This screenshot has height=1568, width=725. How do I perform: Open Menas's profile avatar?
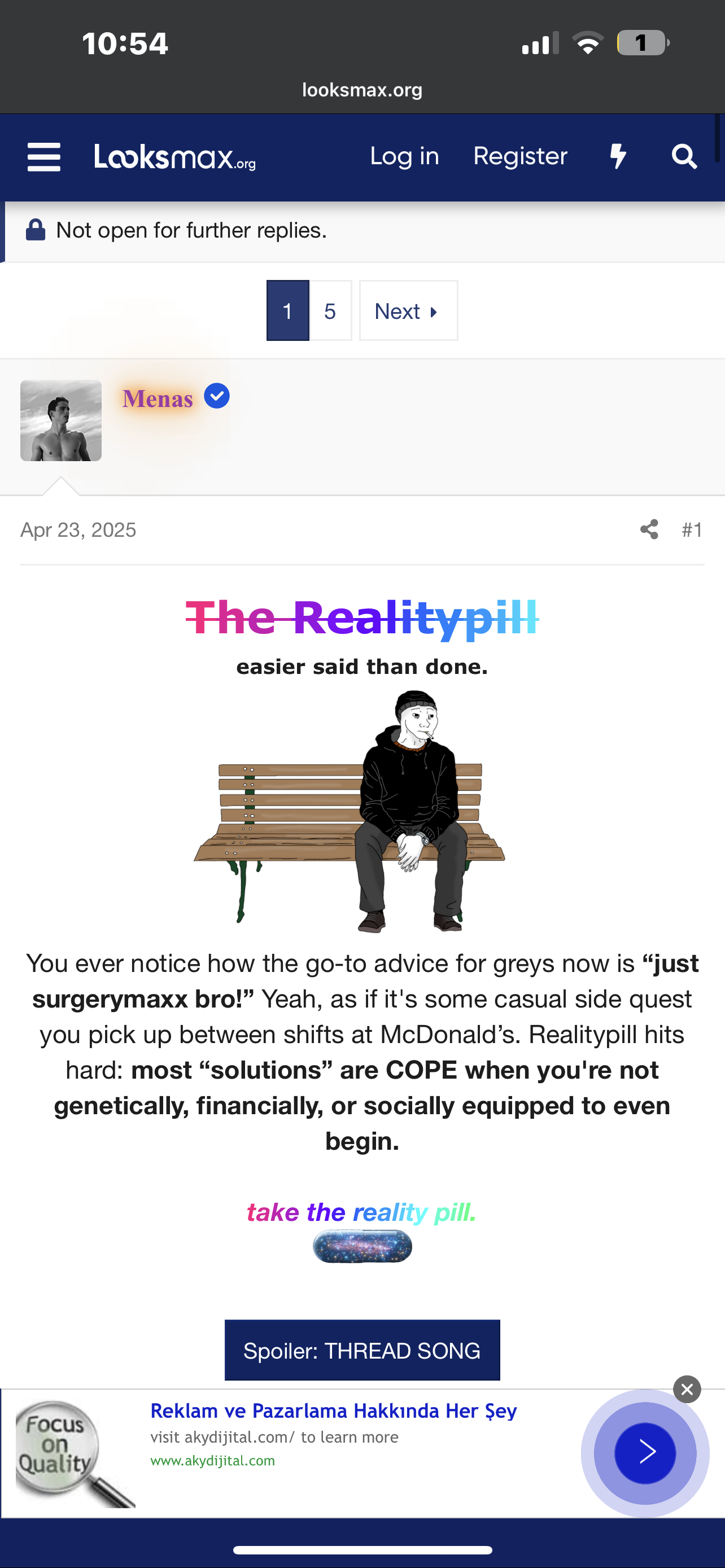point(61,421)
